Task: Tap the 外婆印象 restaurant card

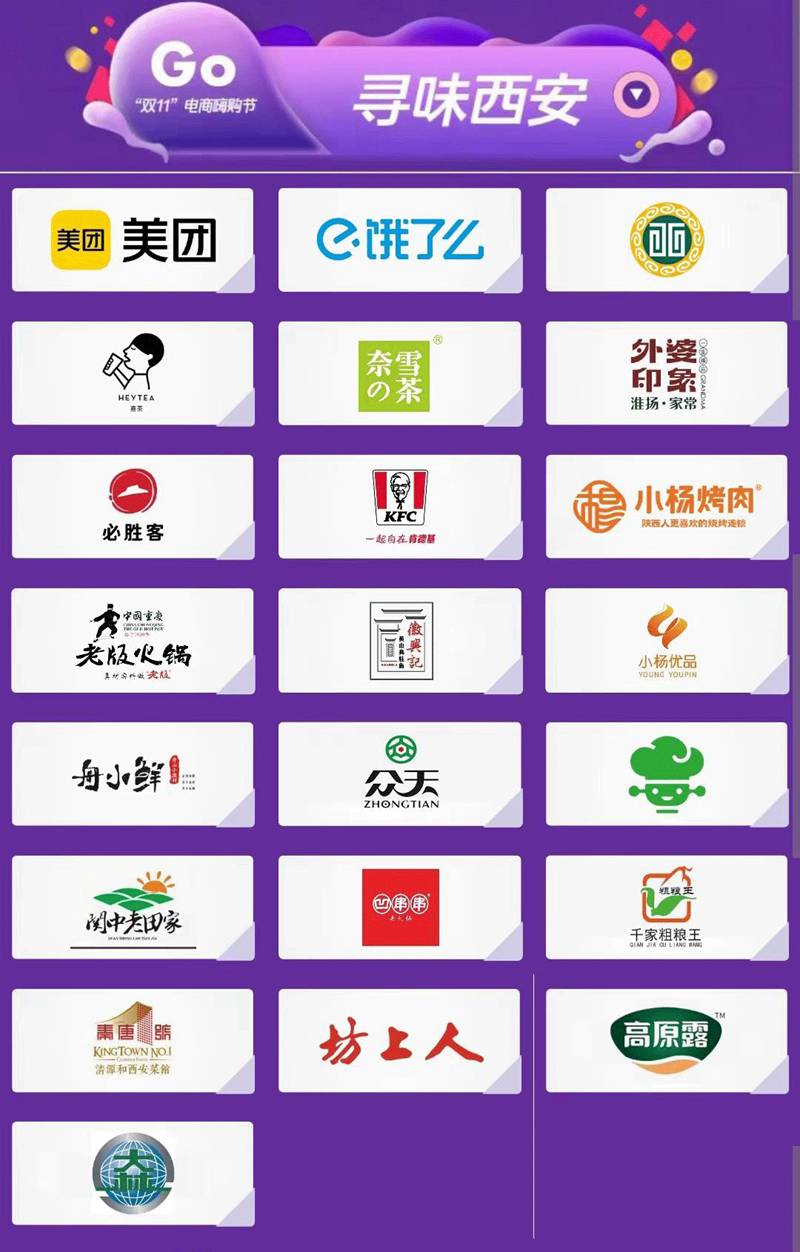Action: pos(667,373)
